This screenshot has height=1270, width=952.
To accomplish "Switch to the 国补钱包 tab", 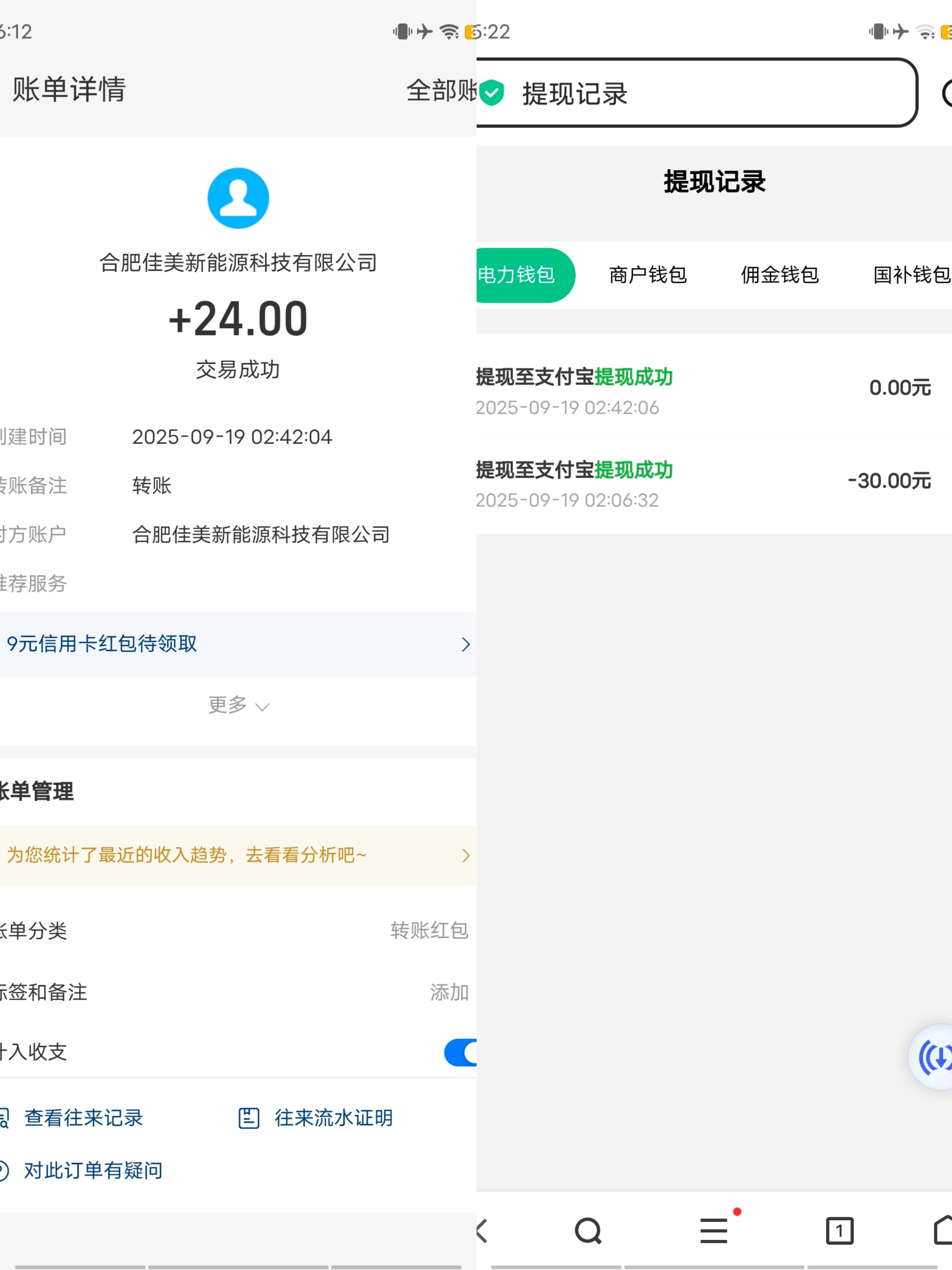I will click(x=911, y=275).
